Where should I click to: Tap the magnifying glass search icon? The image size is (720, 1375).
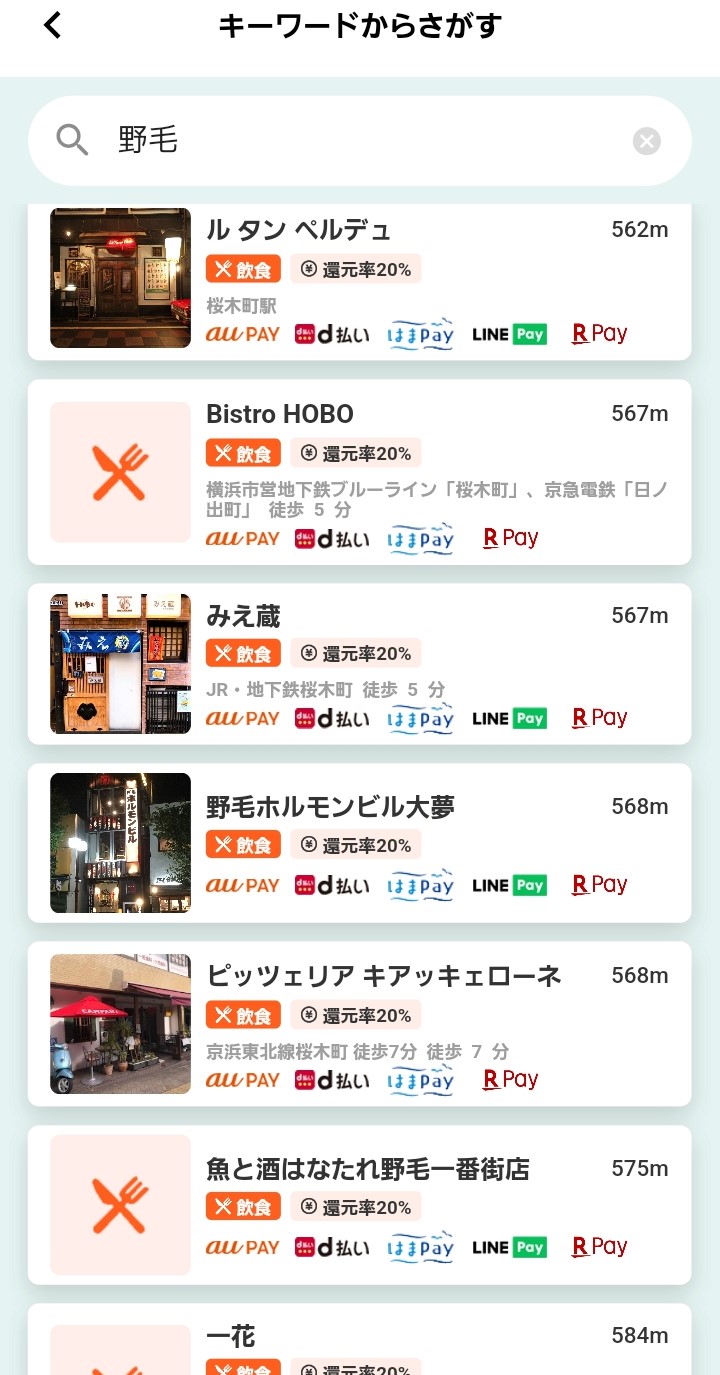[x=71, y=140]
